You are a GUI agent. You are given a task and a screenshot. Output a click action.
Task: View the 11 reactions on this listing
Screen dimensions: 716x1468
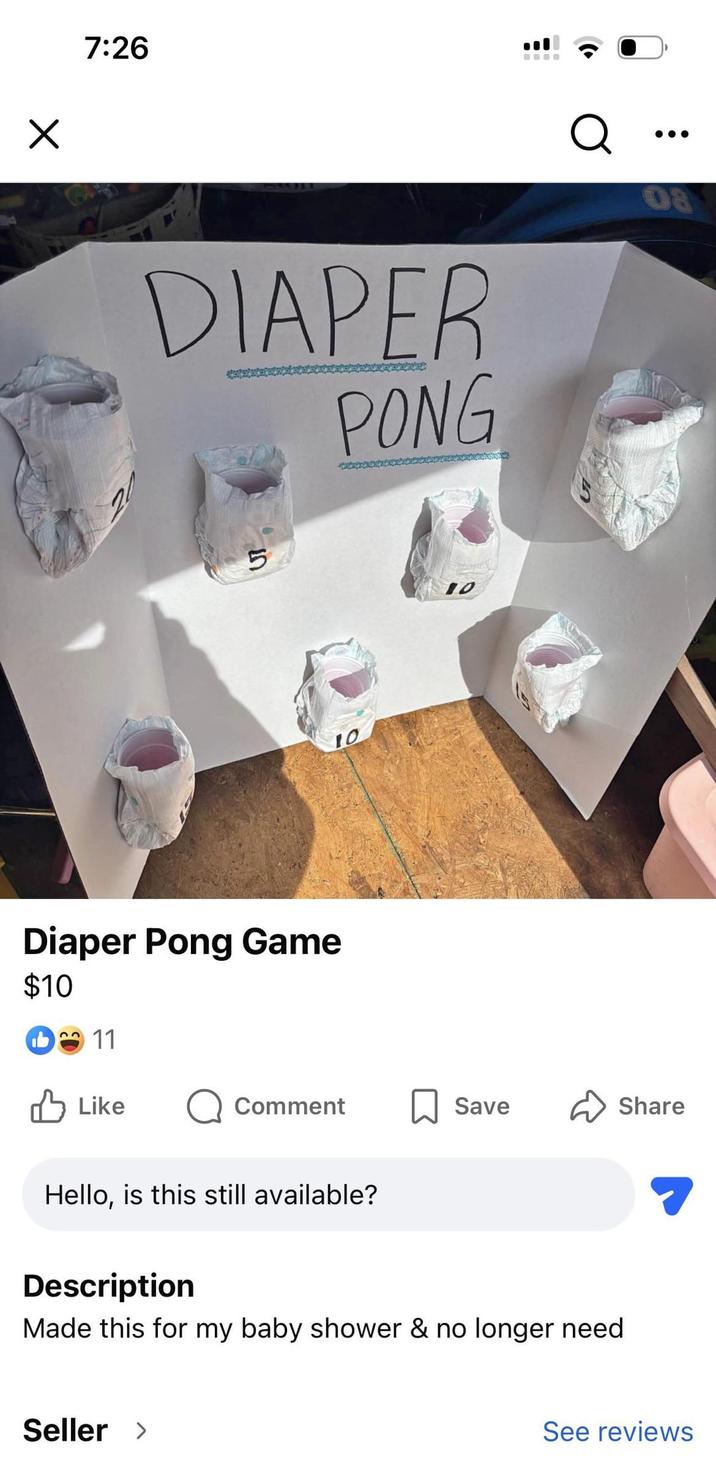pos(72,1040)
